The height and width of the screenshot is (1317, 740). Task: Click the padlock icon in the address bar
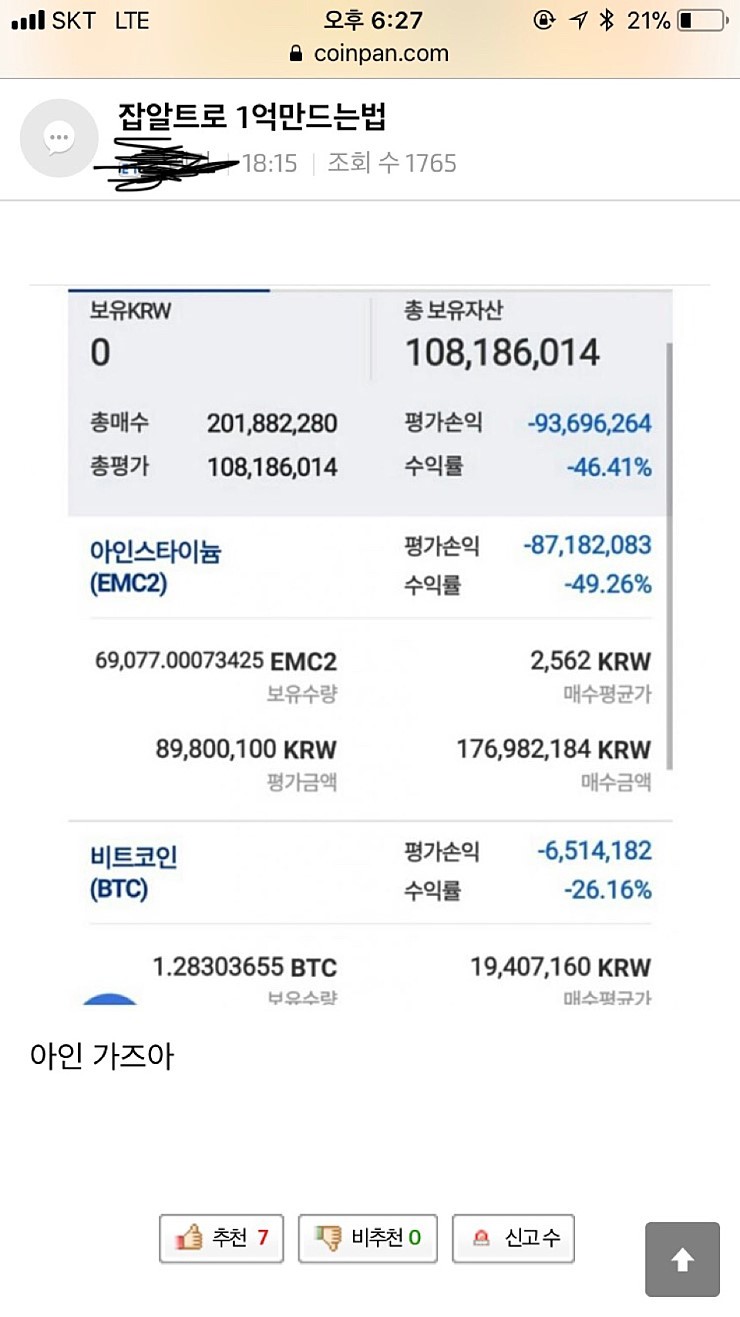pyautogui.click(x=295, y=54)
